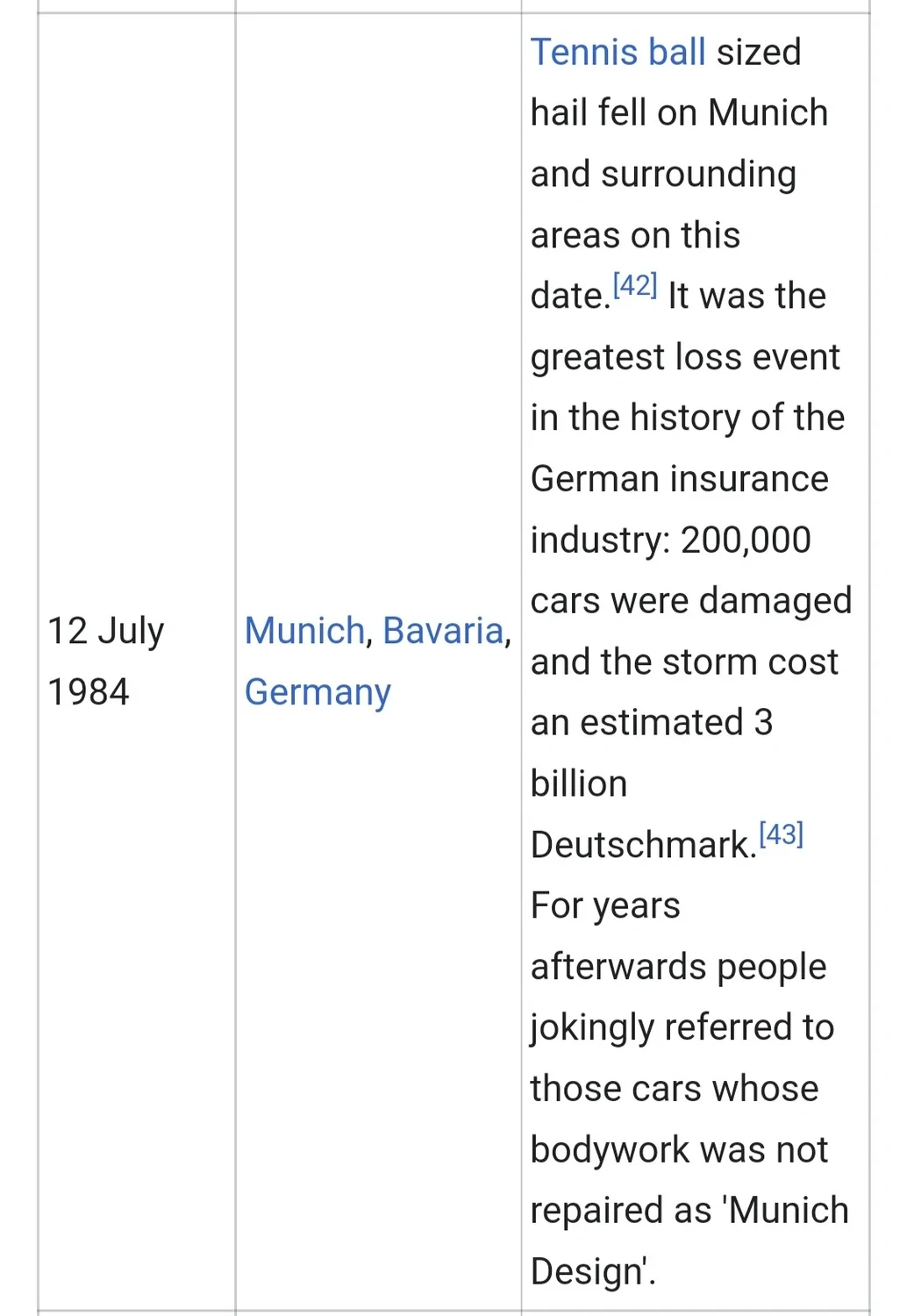The width and height of the screenshot is (907, 1316).
Task: Visit the Germany article link
Action: tap(318, 692)
